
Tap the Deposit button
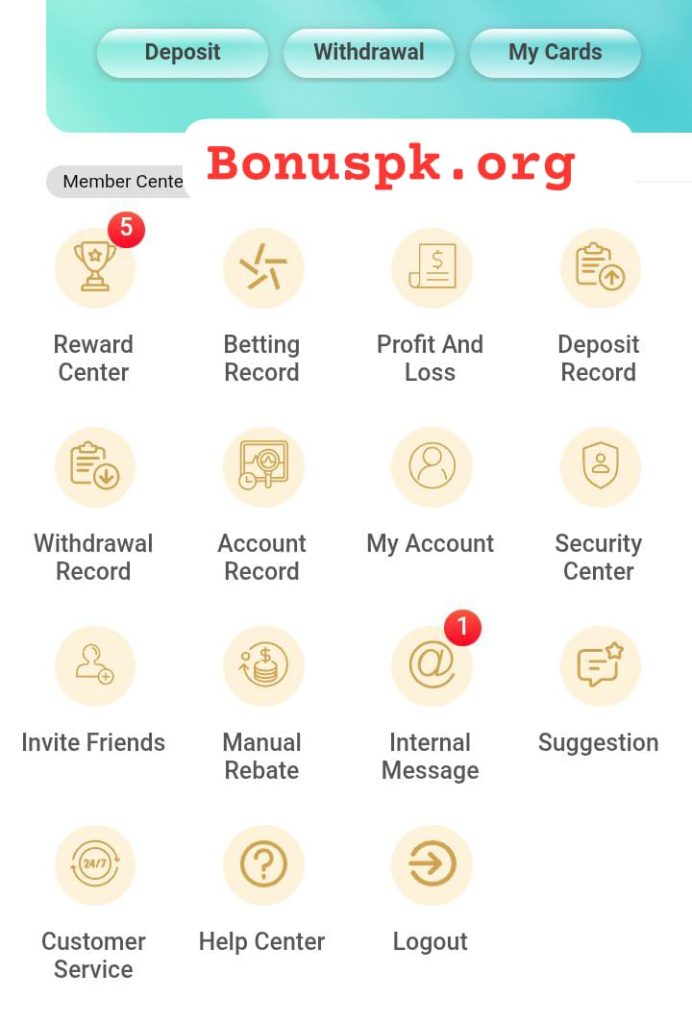pyautogui.click(x=182, y=53)
